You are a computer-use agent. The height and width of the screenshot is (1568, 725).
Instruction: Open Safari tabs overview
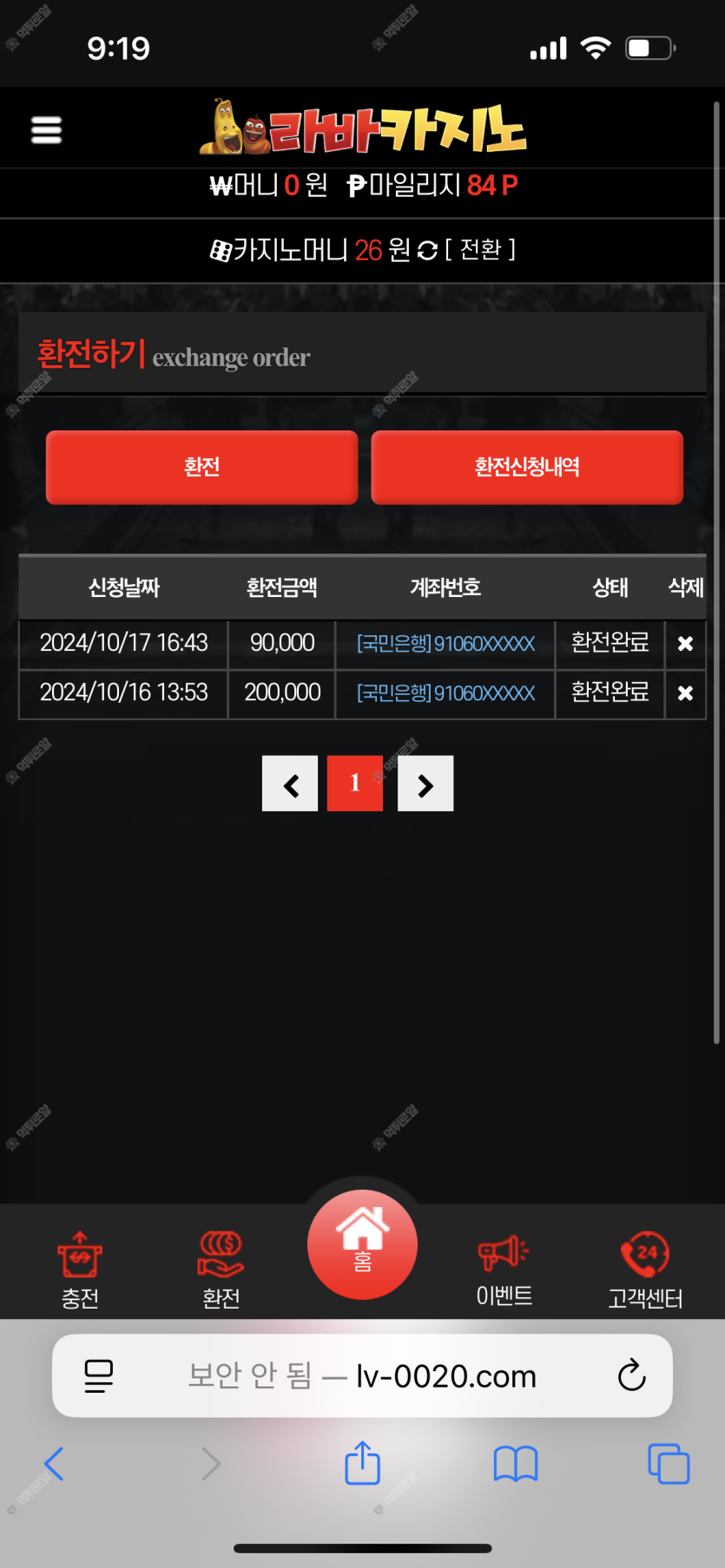click(x=668, y=1464)
